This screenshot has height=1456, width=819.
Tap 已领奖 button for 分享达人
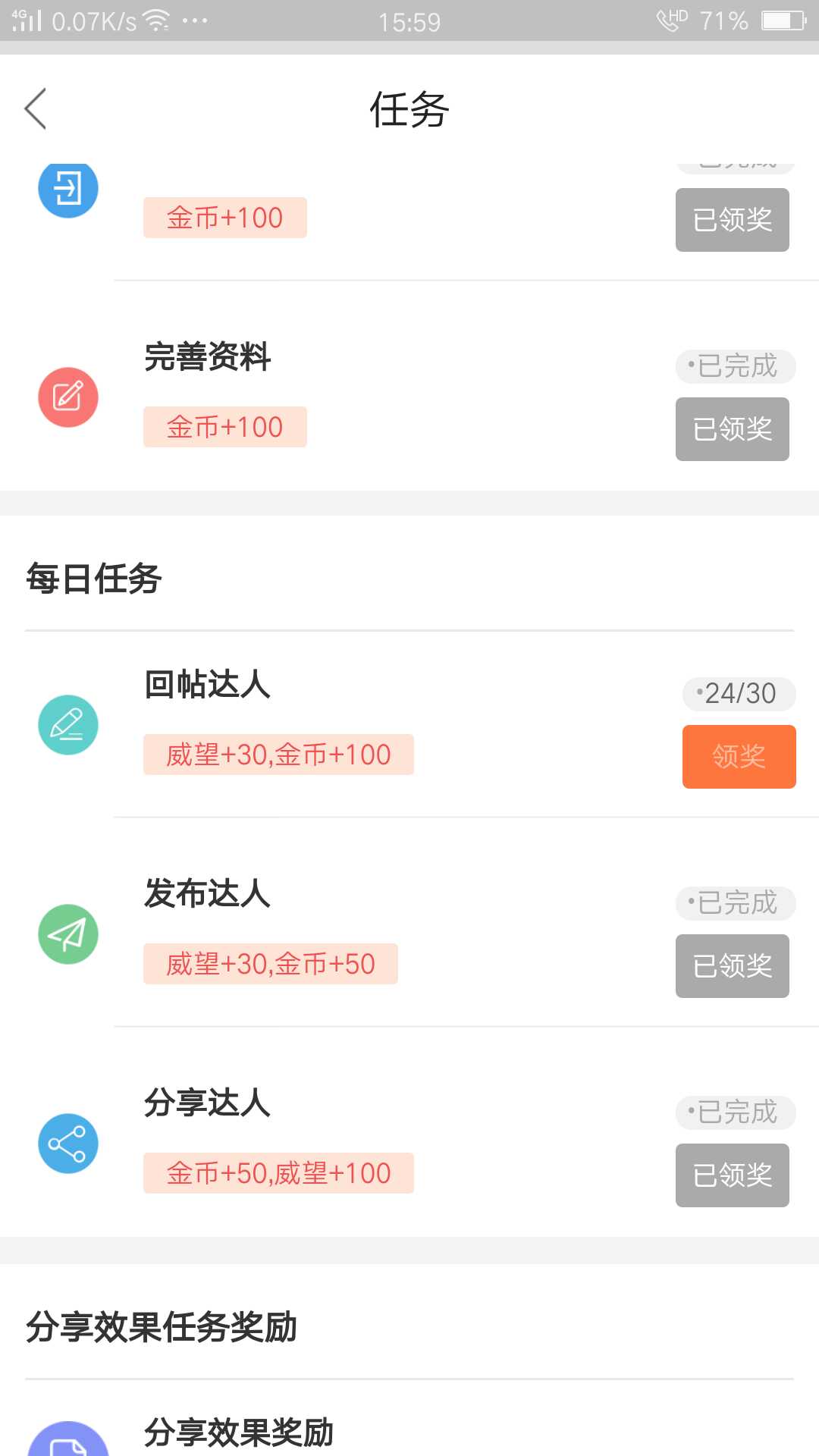tap(732, 1175)
